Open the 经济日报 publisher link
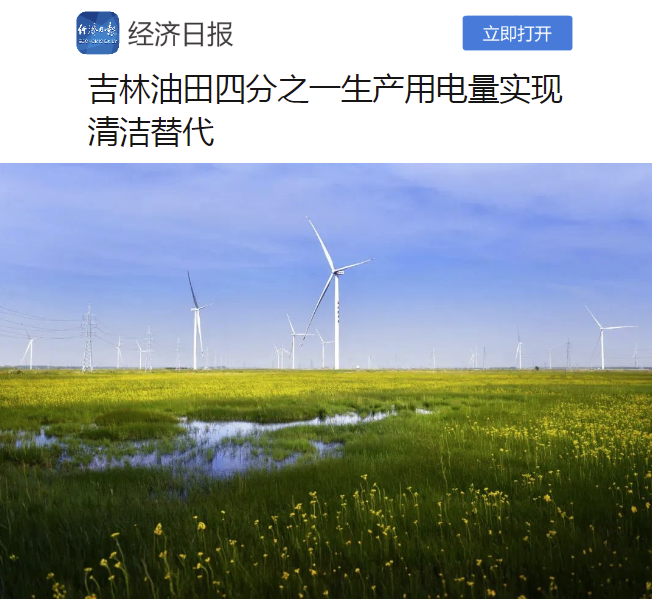This screenshot has height=599, width=652. point(180,34)
